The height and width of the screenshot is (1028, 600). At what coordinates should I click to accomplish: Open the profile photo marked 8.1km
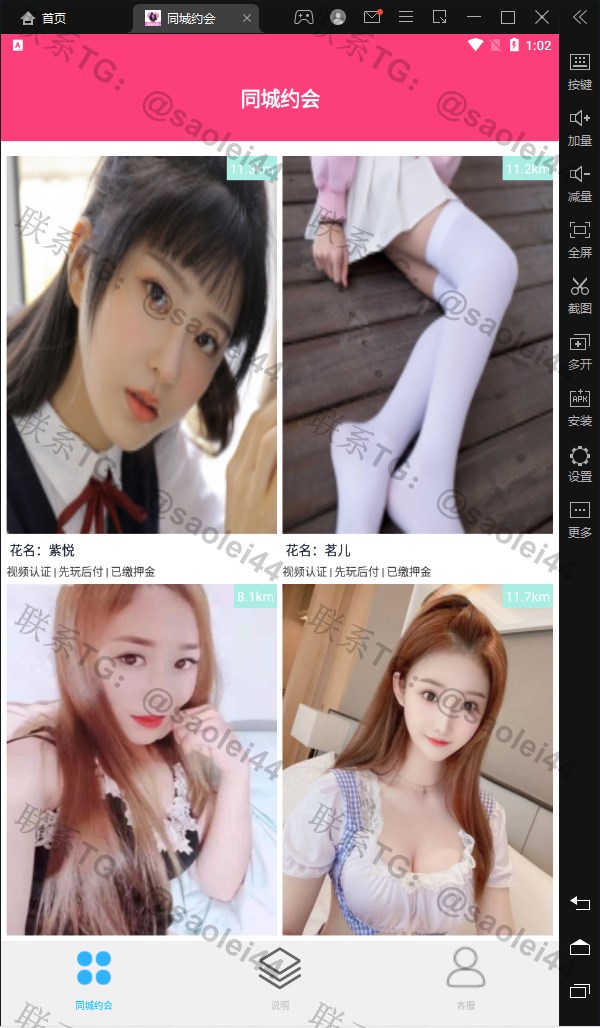(141, 760)
